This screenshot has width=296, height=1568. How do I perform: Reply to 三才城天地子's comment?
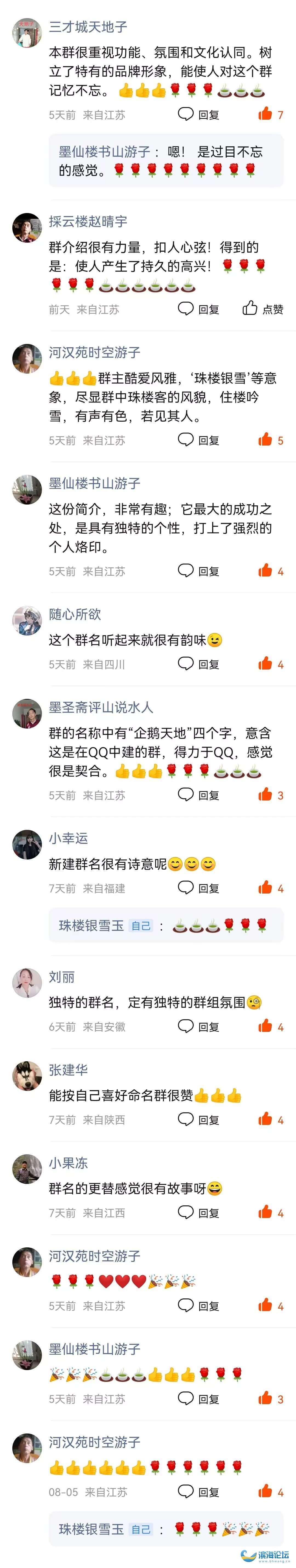click(x=198, y=114)
